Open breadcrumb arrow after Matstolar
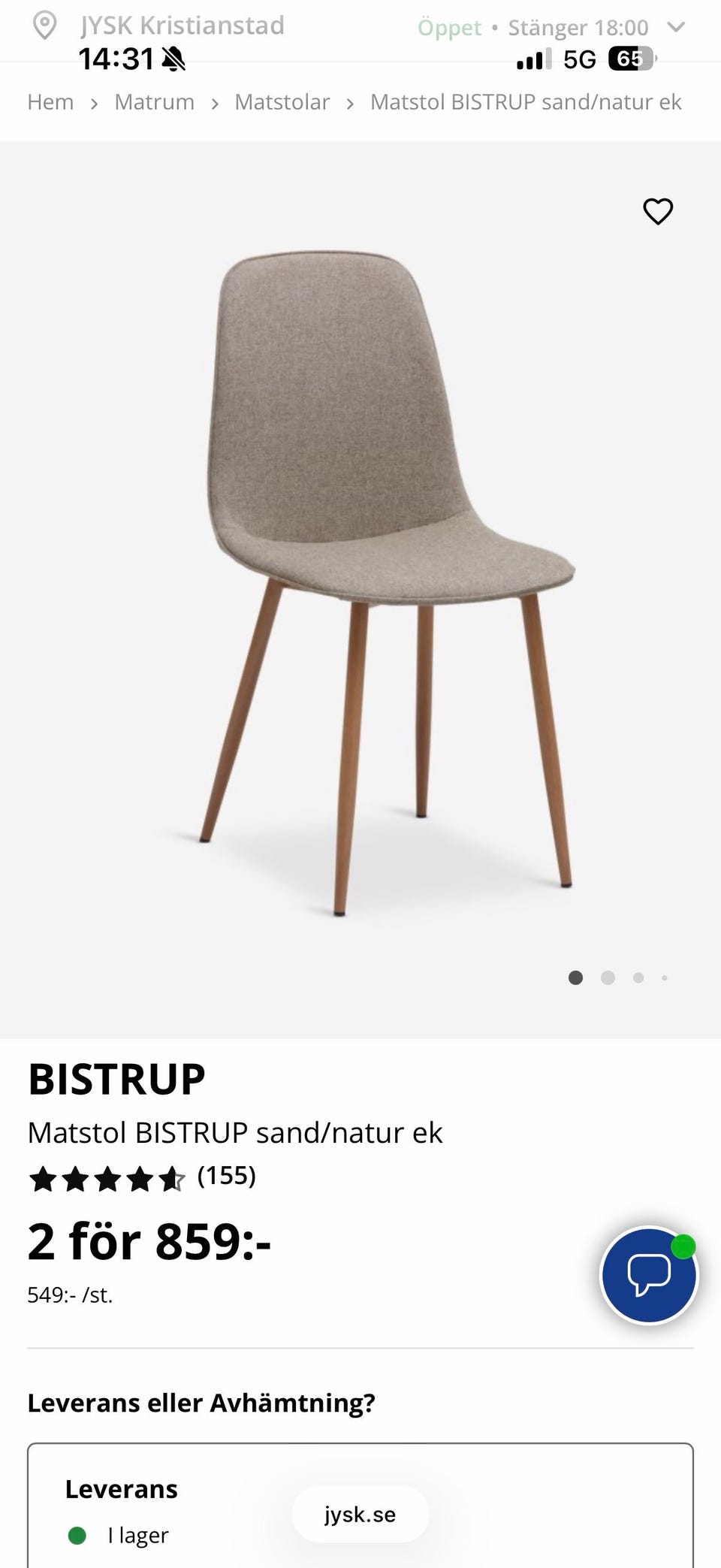The width and height of the screenshot is (721, 1568). coord(351,101)
